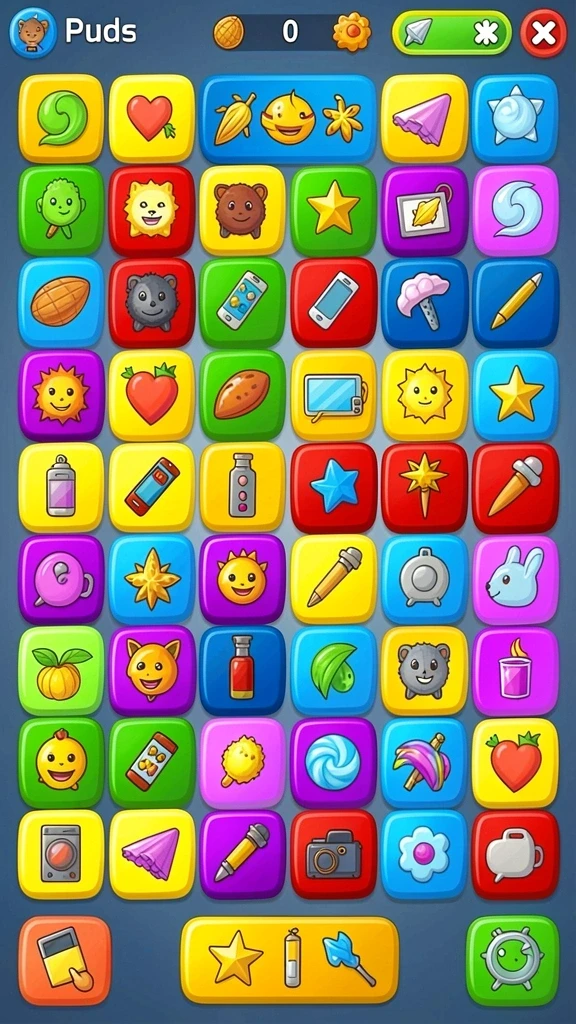Pick the lion face tile on red
The image size is (576, 1024).
(x=152, y=209)
